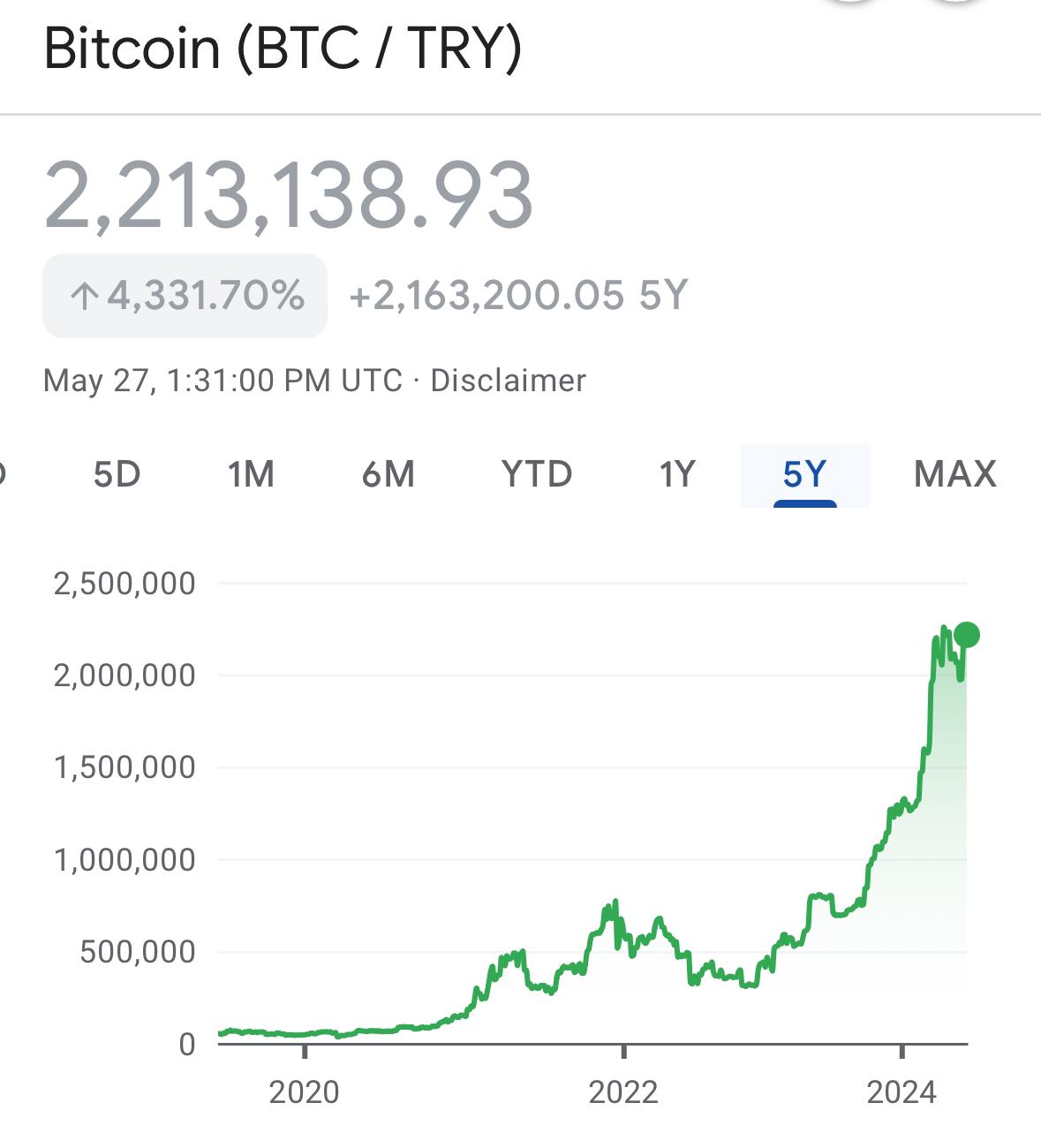Click the current price 2,213,138.93

click(287, 194)
